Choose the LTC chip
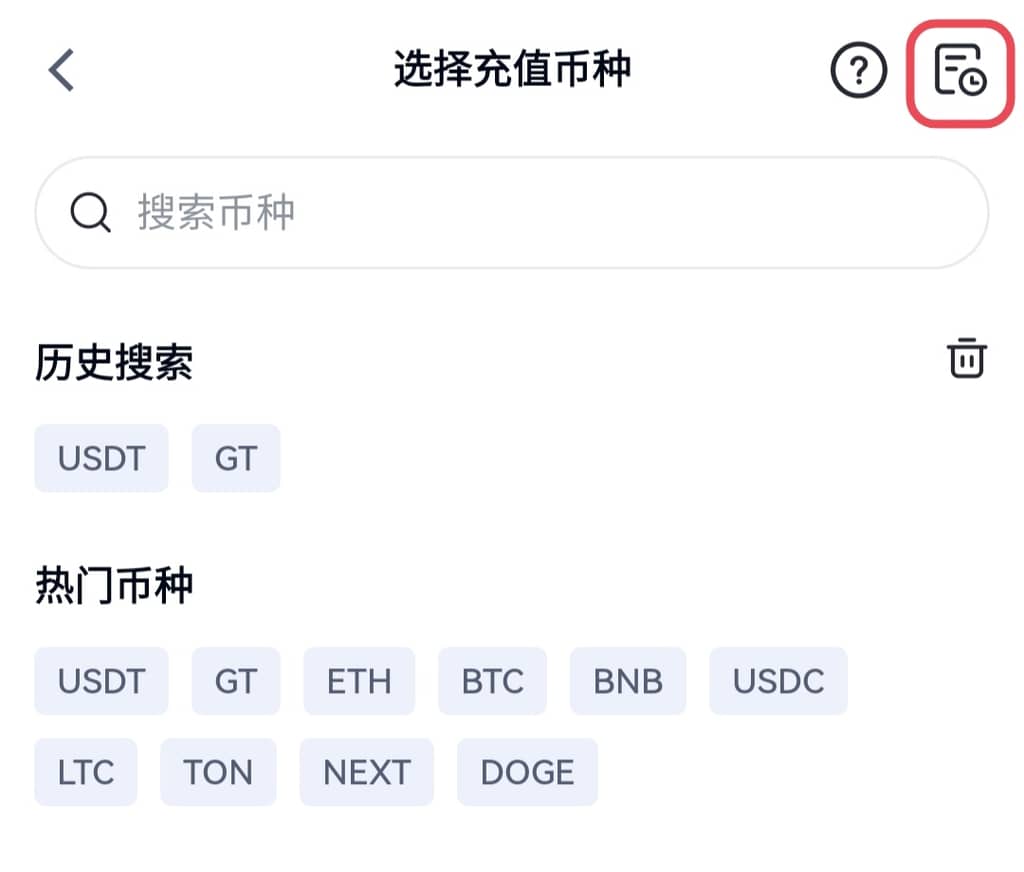The height and width of the screenshot is (872, 1024). [85, 772]
